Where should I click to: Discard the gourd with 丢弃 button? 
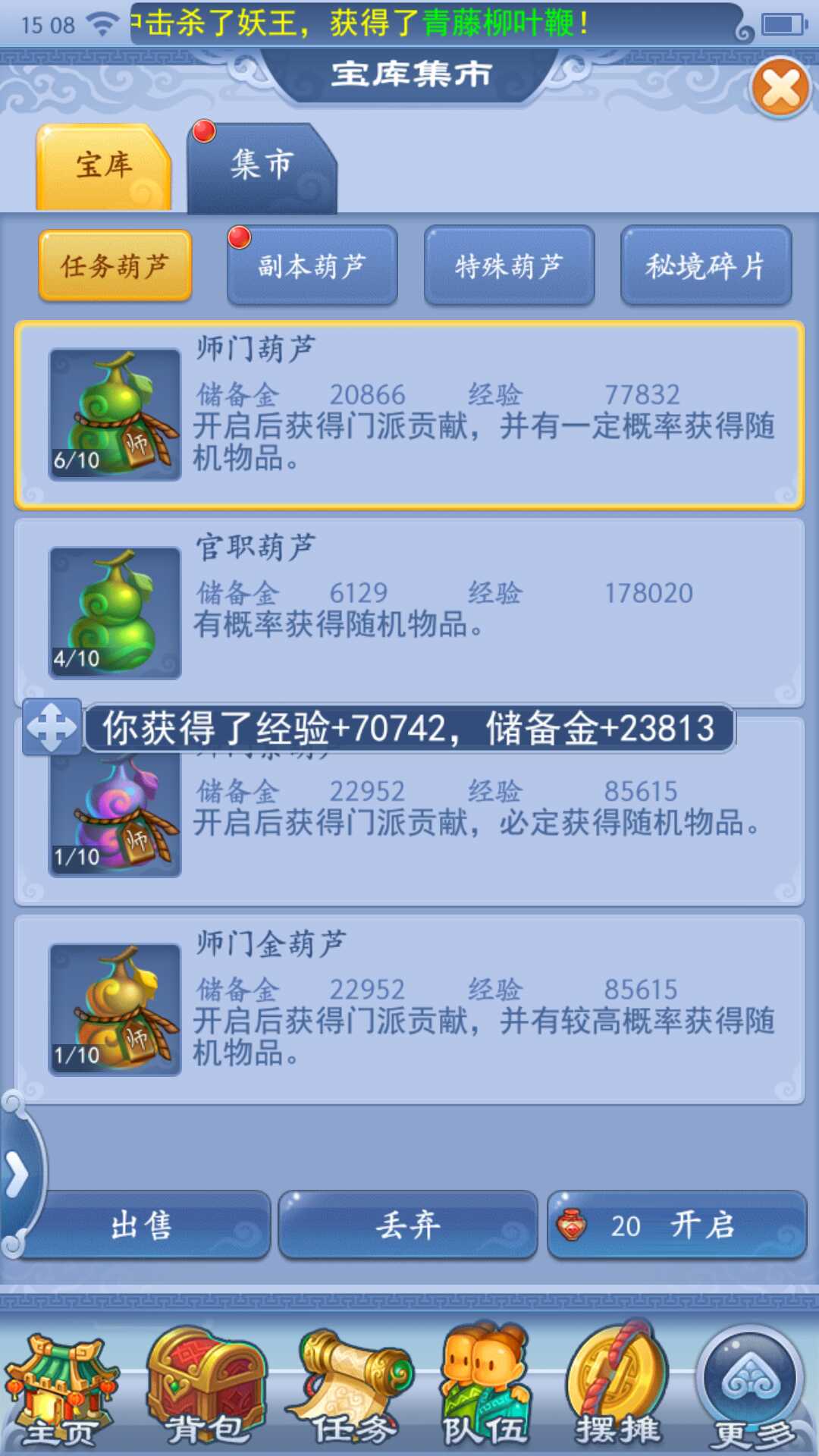(x=408, y=1225)
